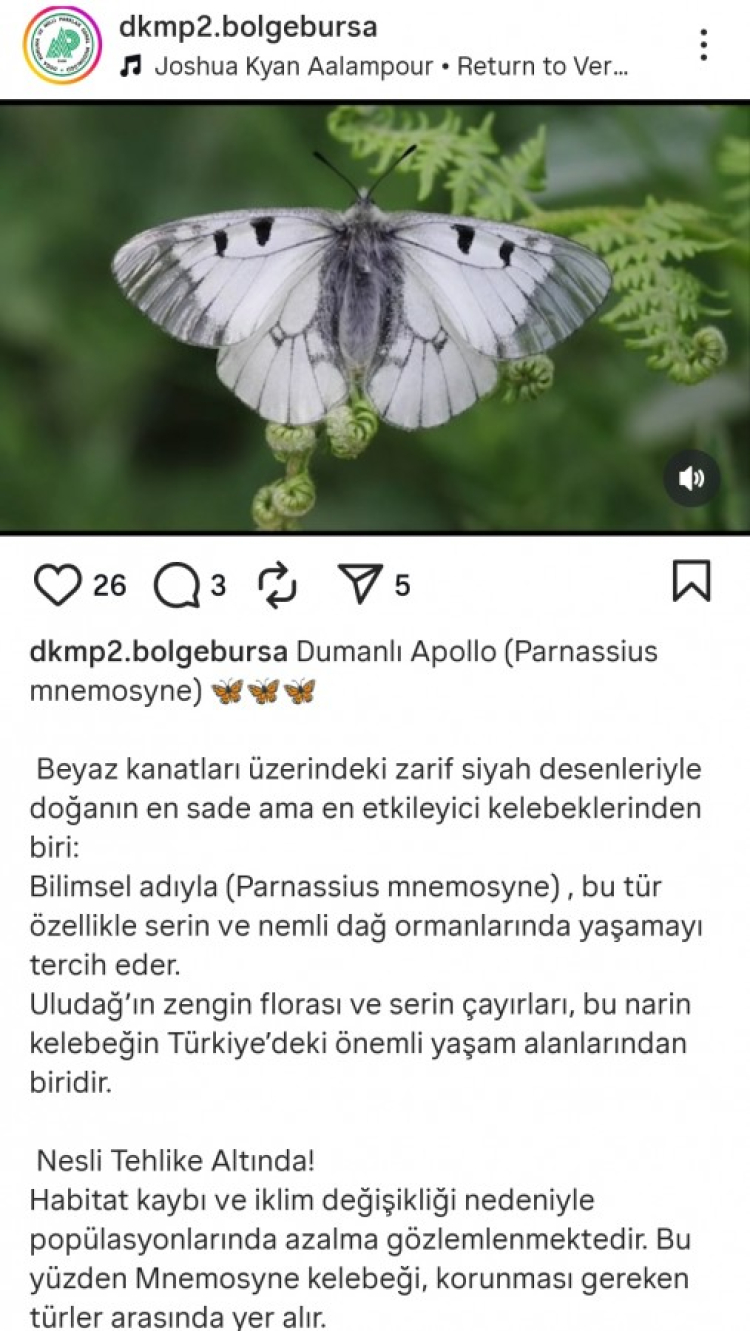Repost the butterfly video
The image size is (750, 1331).
[x=278, y=586]
